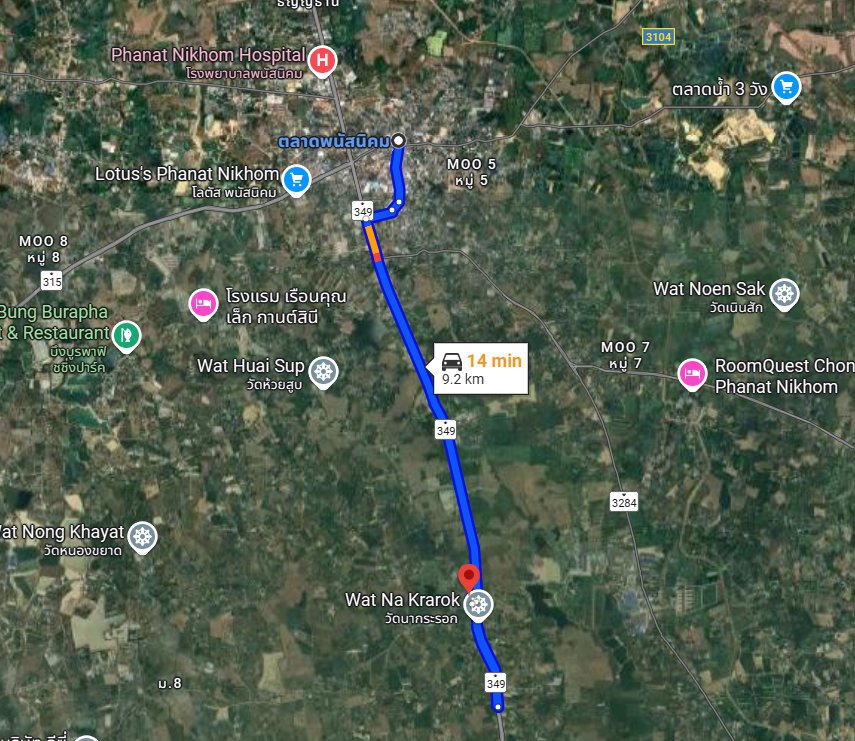Open the Wat Na Krarok temple marker
The height and width of the screenshot is (741, 855).
[479, 604]
